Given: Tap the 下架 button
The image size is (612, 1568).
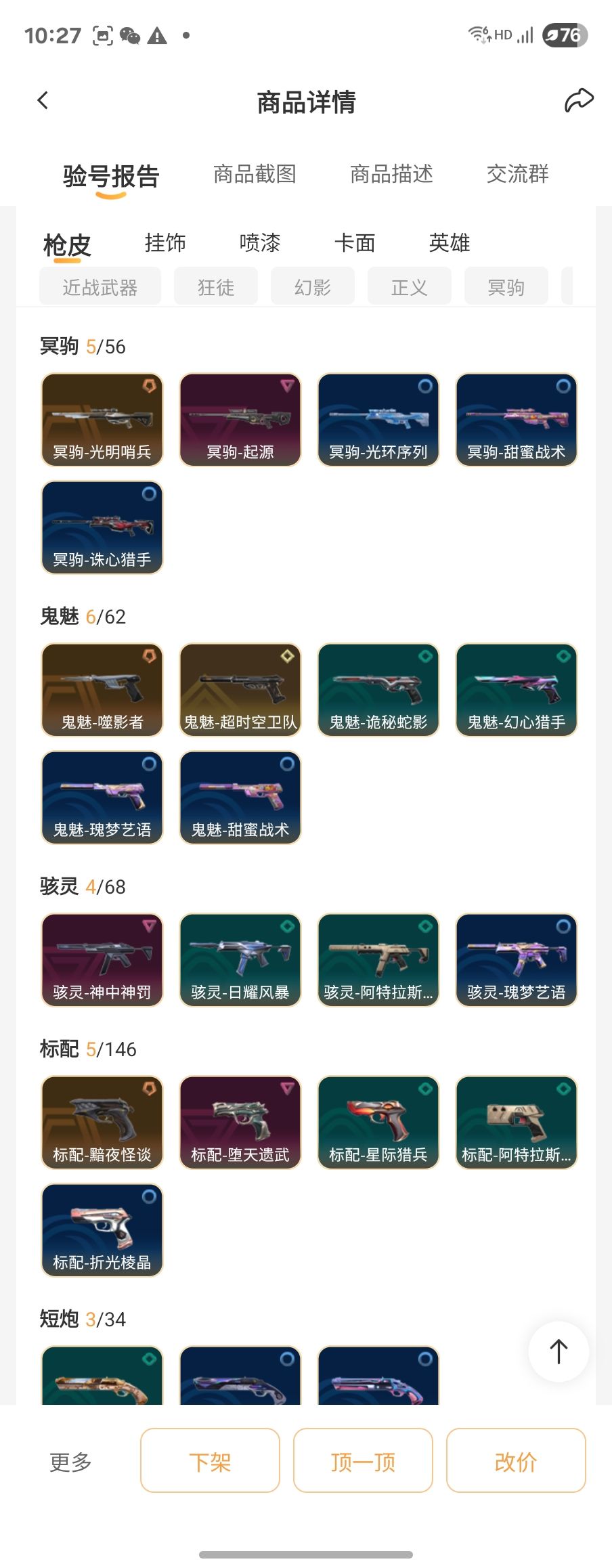Looking at the screenshot, I should pos(210,1460).
